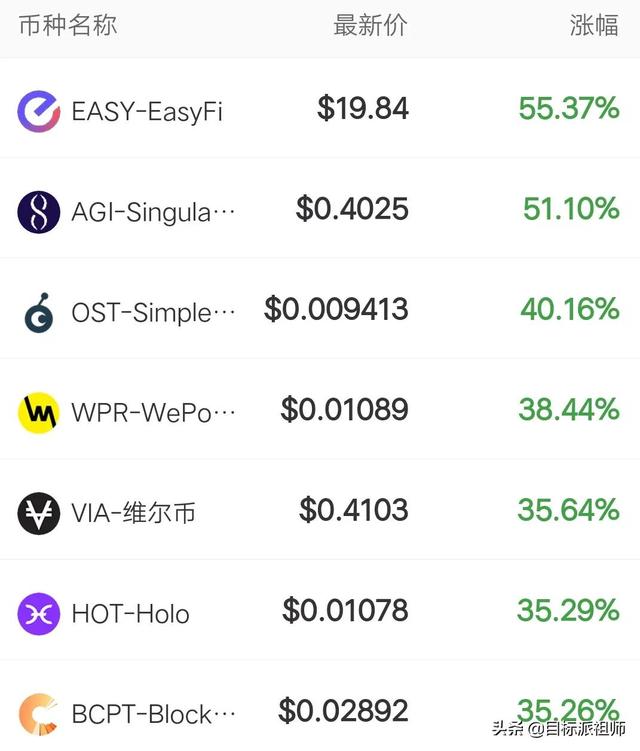Open the VIA-维尔币 coin row
Viewport: 640px width, 751px height.
click(133, 513)
